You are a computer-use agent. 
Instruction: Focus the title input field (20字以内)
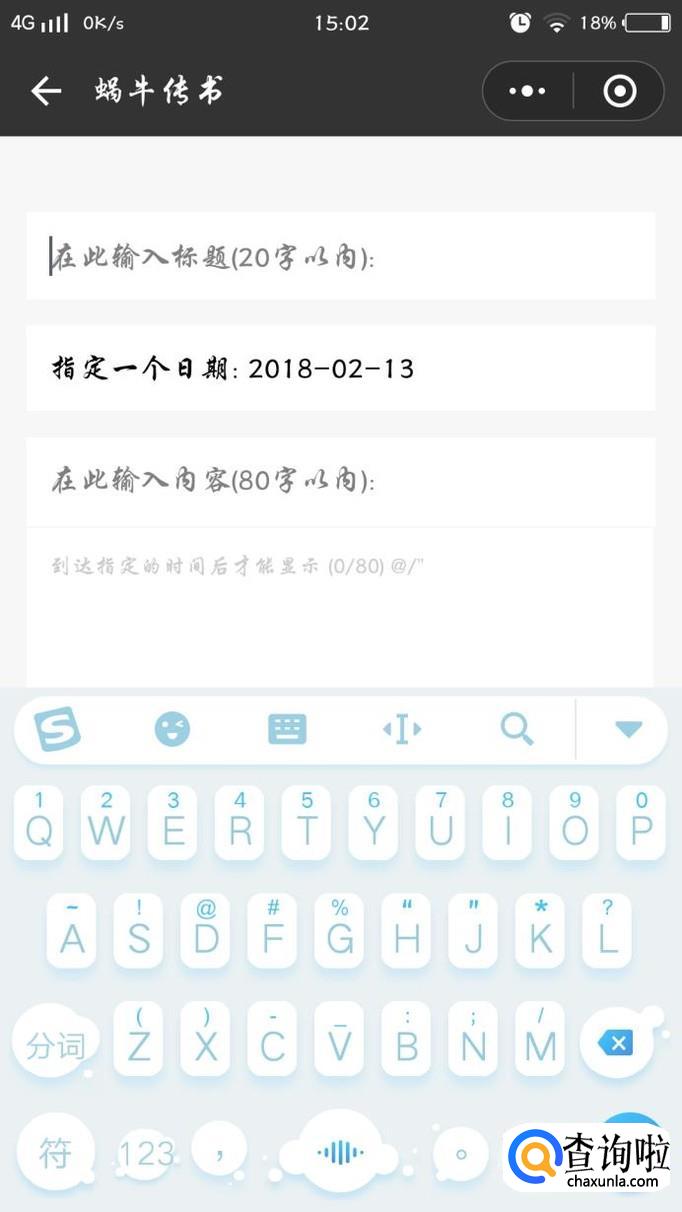[341, 256]
